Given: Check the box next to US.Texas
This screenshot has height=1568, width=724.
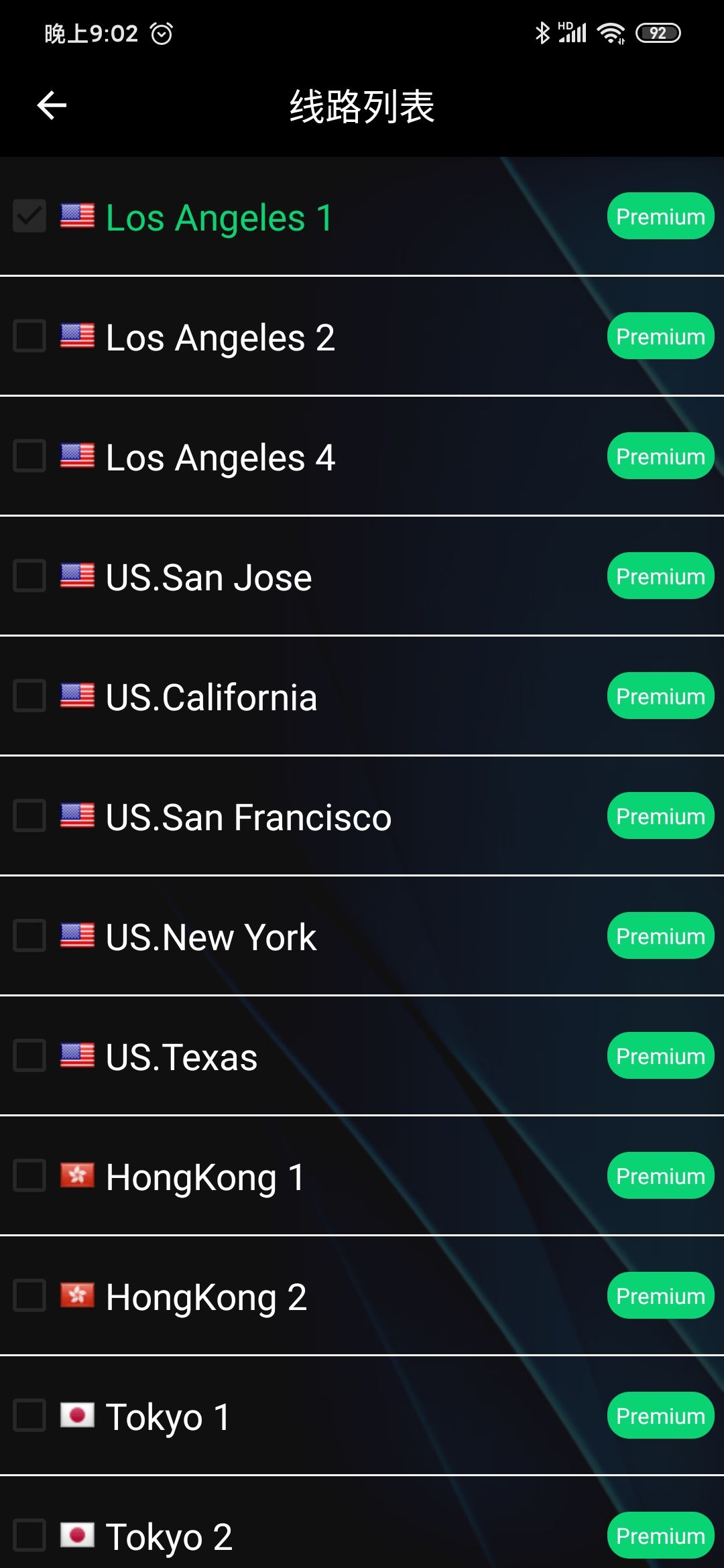Looking at the screenshot, I should point(29,1055).
